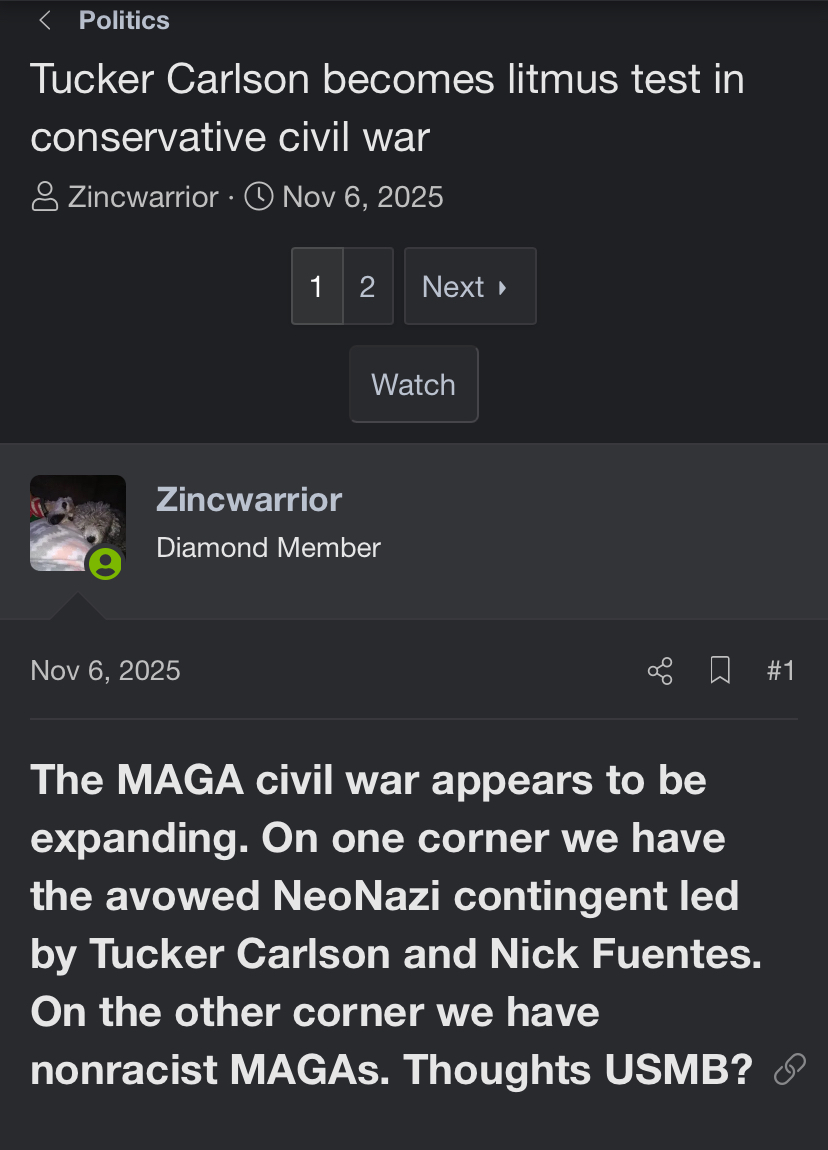Image resolution: width=828 pixels, height=1150 pixels.
Task: Tap the Next page button
Action: click(x=469, y=287)
